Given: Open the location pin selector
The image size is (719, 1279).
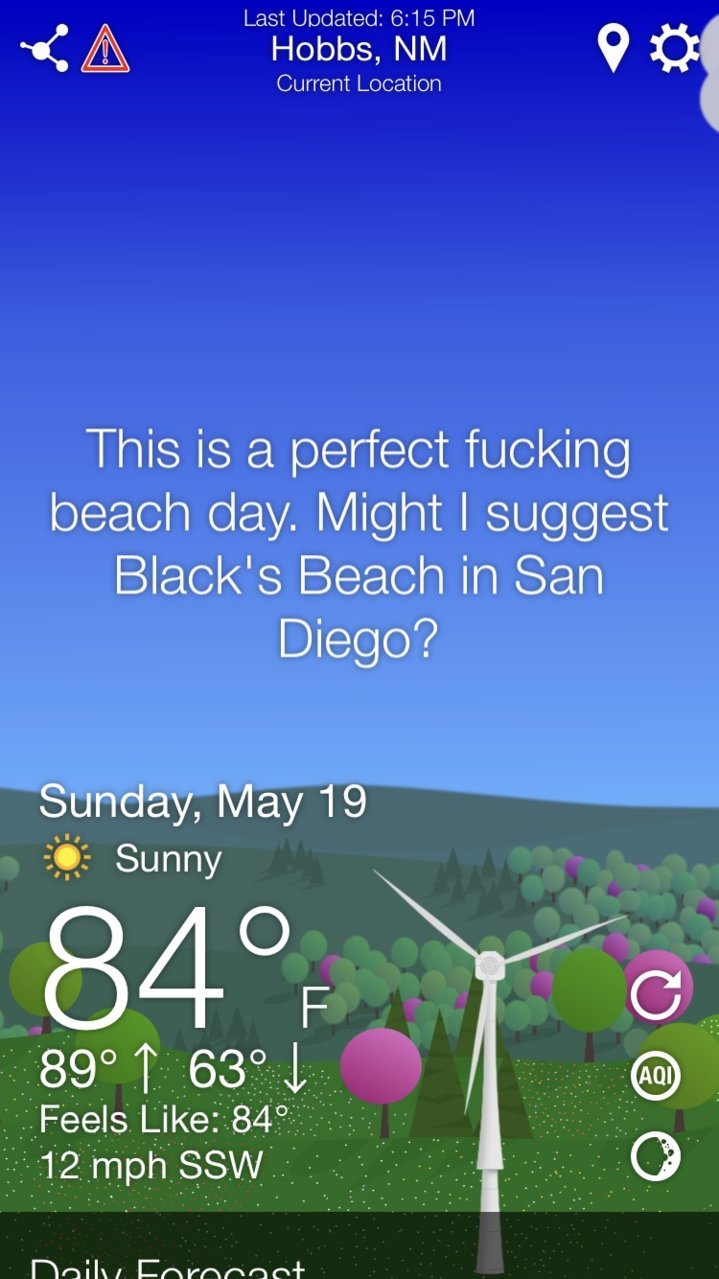Looking at the screenshot, I should (613, 48).
